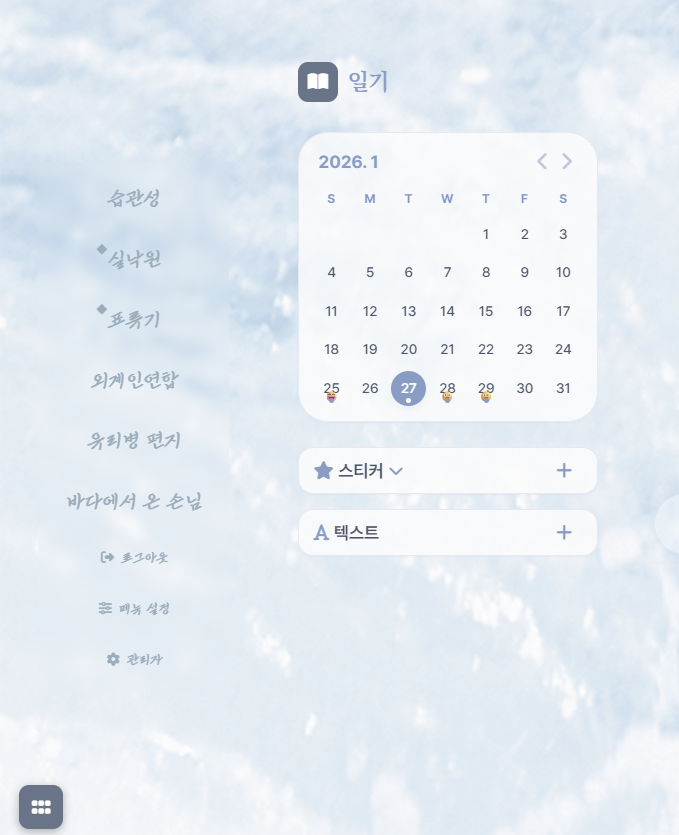Add a new 텍스트 entry with plus
Image resolution: width=679 pixels, height=835 pixels.
click(x=564, y=532)
